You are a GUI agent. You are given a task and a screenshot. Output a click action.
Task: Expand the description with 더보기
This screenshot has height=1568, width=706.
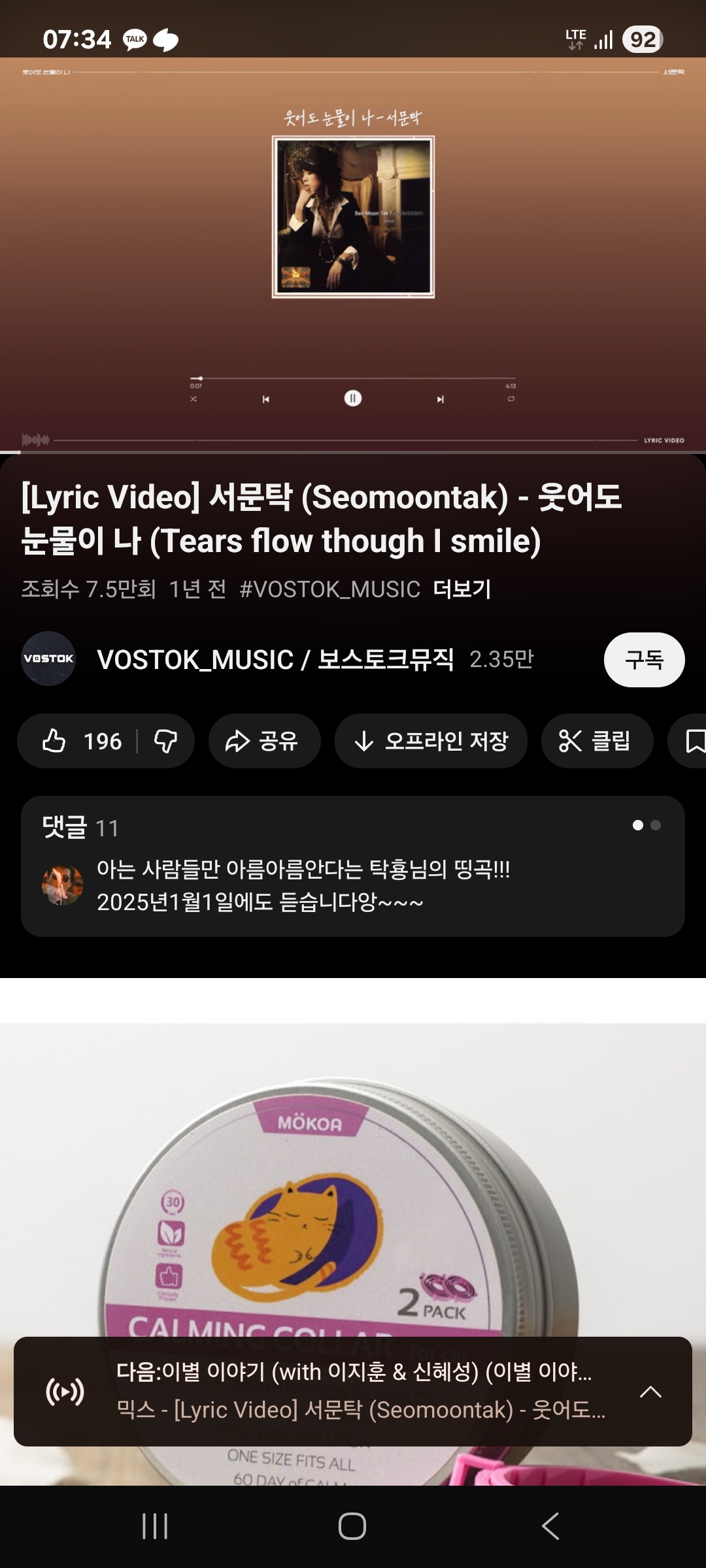(462, 589)
